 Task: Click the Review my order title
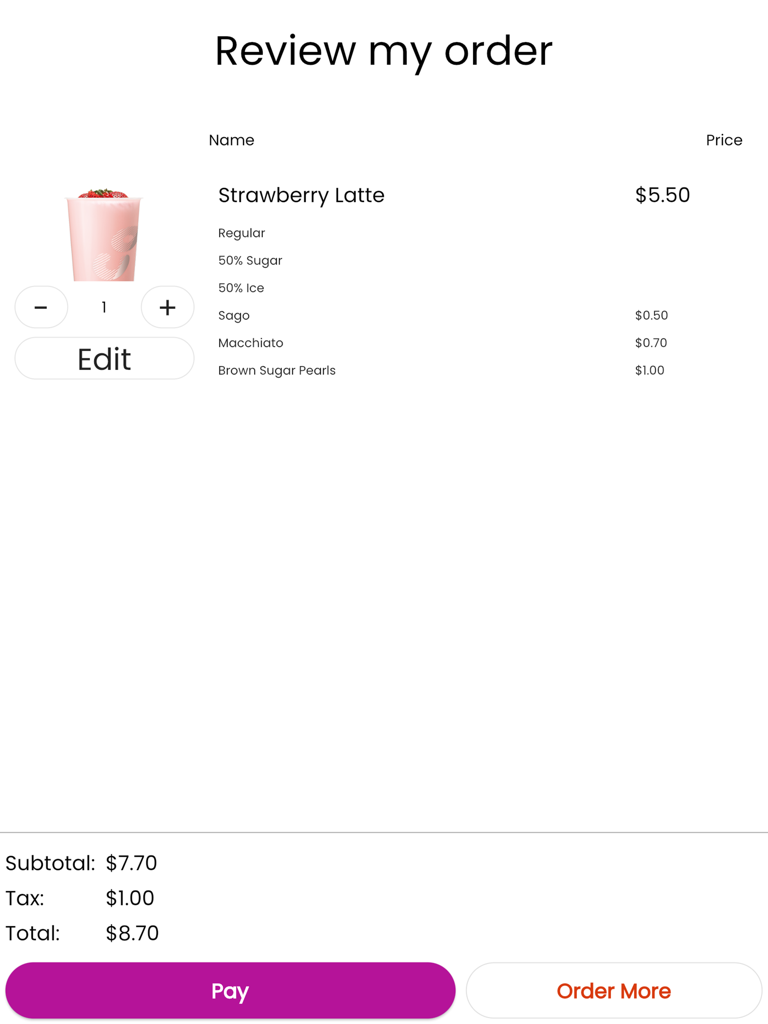[383, 50]
